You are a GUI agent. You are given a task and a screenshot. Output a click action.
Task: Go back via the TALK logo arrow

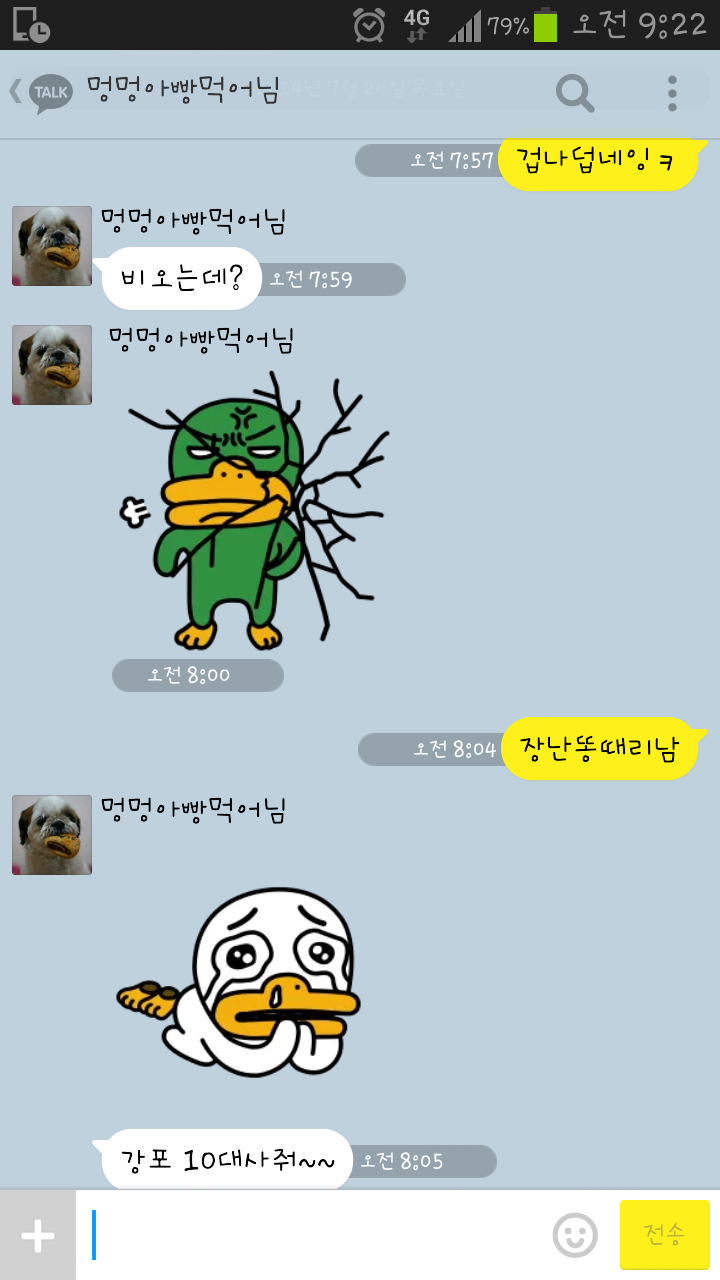tap(42, 93)
